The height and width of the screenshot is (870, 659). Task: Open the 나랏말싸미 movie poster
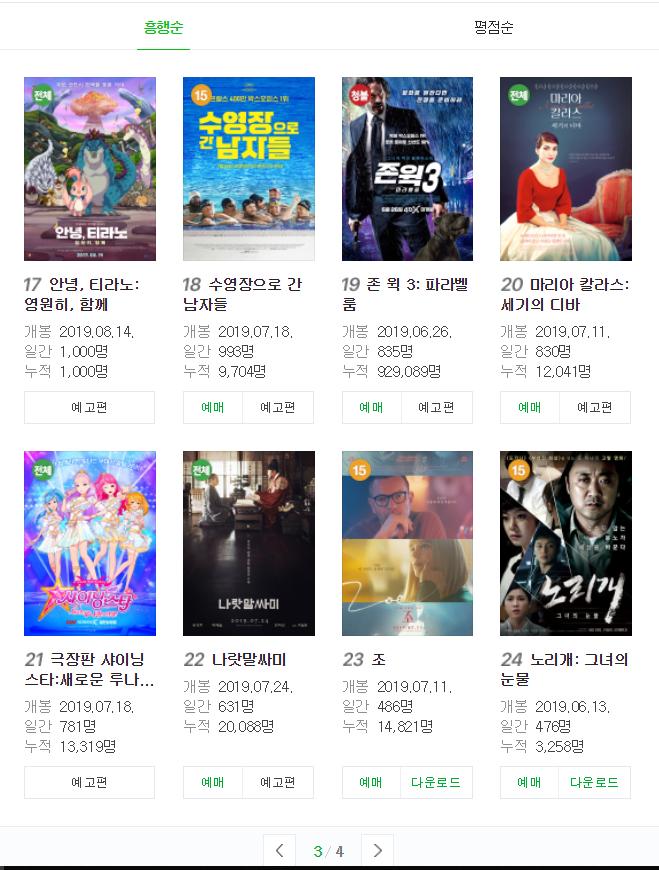pos(249,543)
